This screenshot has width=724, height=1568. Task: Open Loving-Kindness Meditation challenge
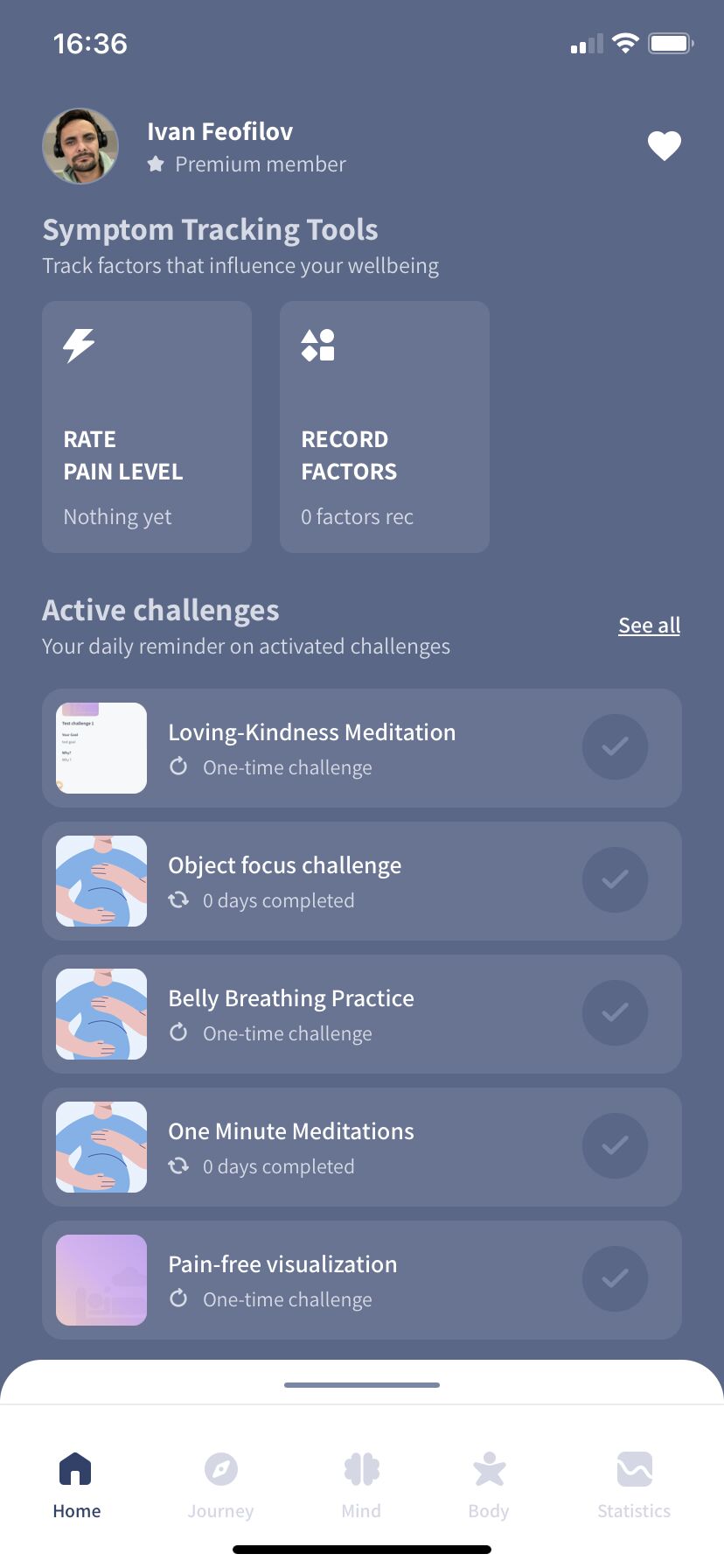[362, 748]
